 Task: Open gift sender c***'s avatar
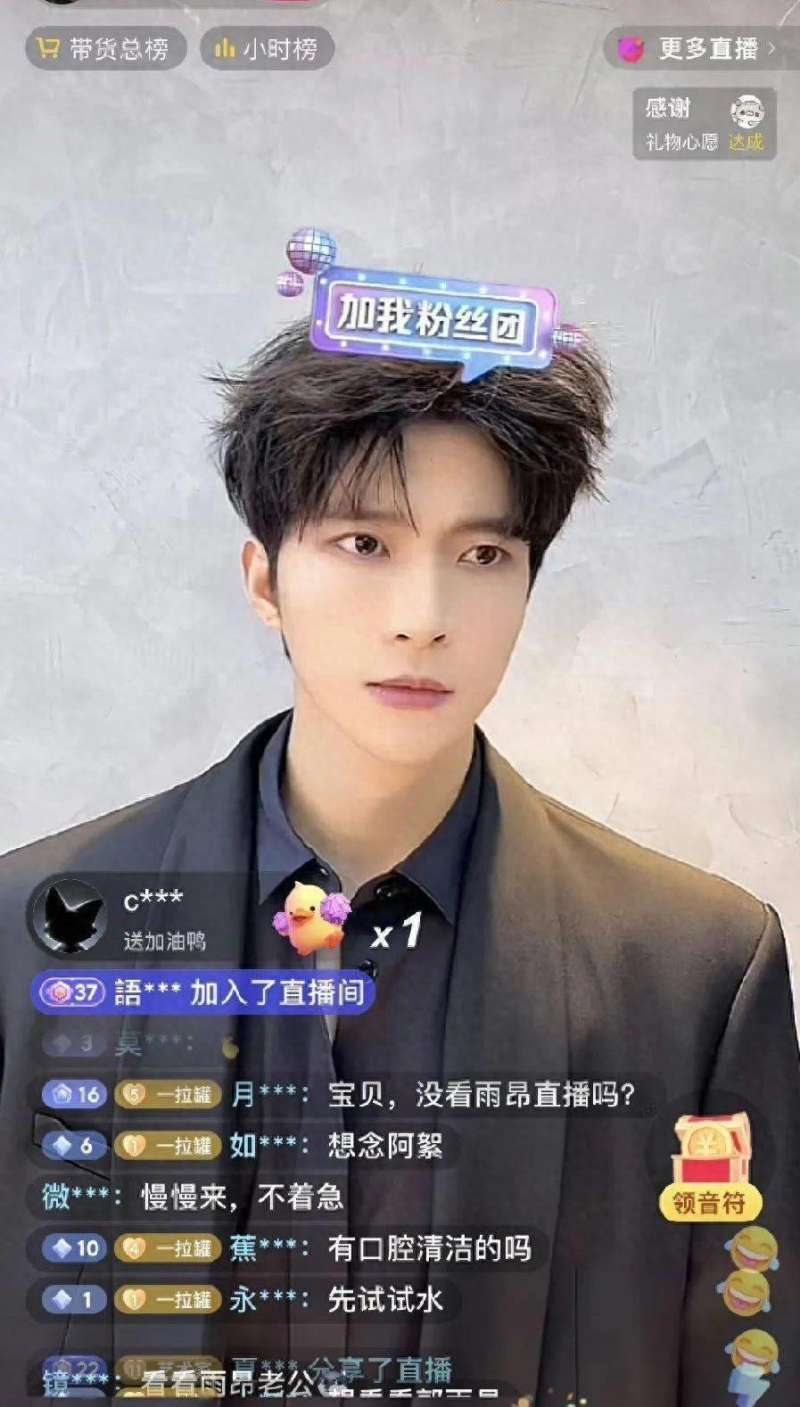click(x=69, y=915)
